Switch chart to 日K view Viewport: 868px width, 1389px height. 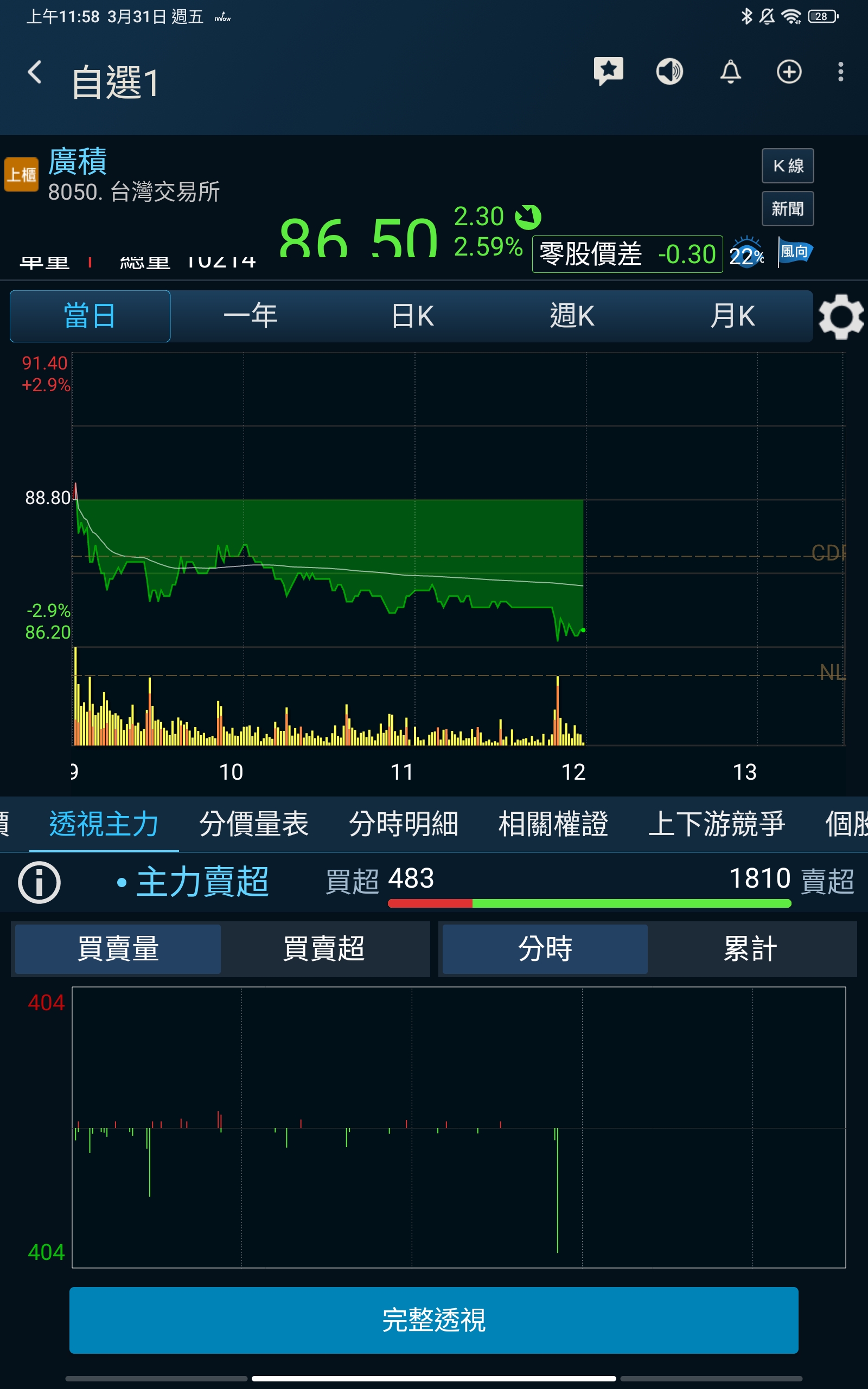point(412,316)
